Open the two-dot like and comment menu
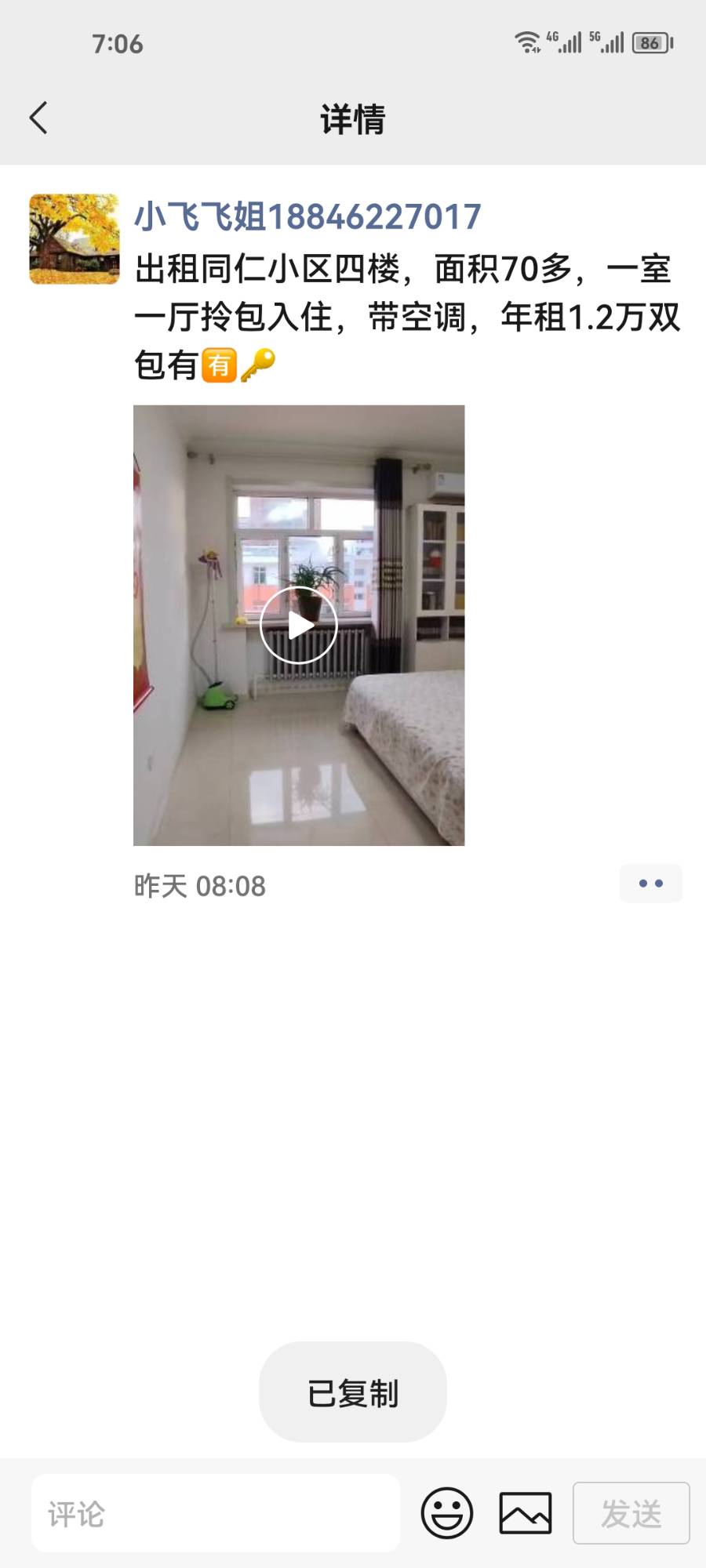This screenshot has height=1568, width=706. pos(650,884)
